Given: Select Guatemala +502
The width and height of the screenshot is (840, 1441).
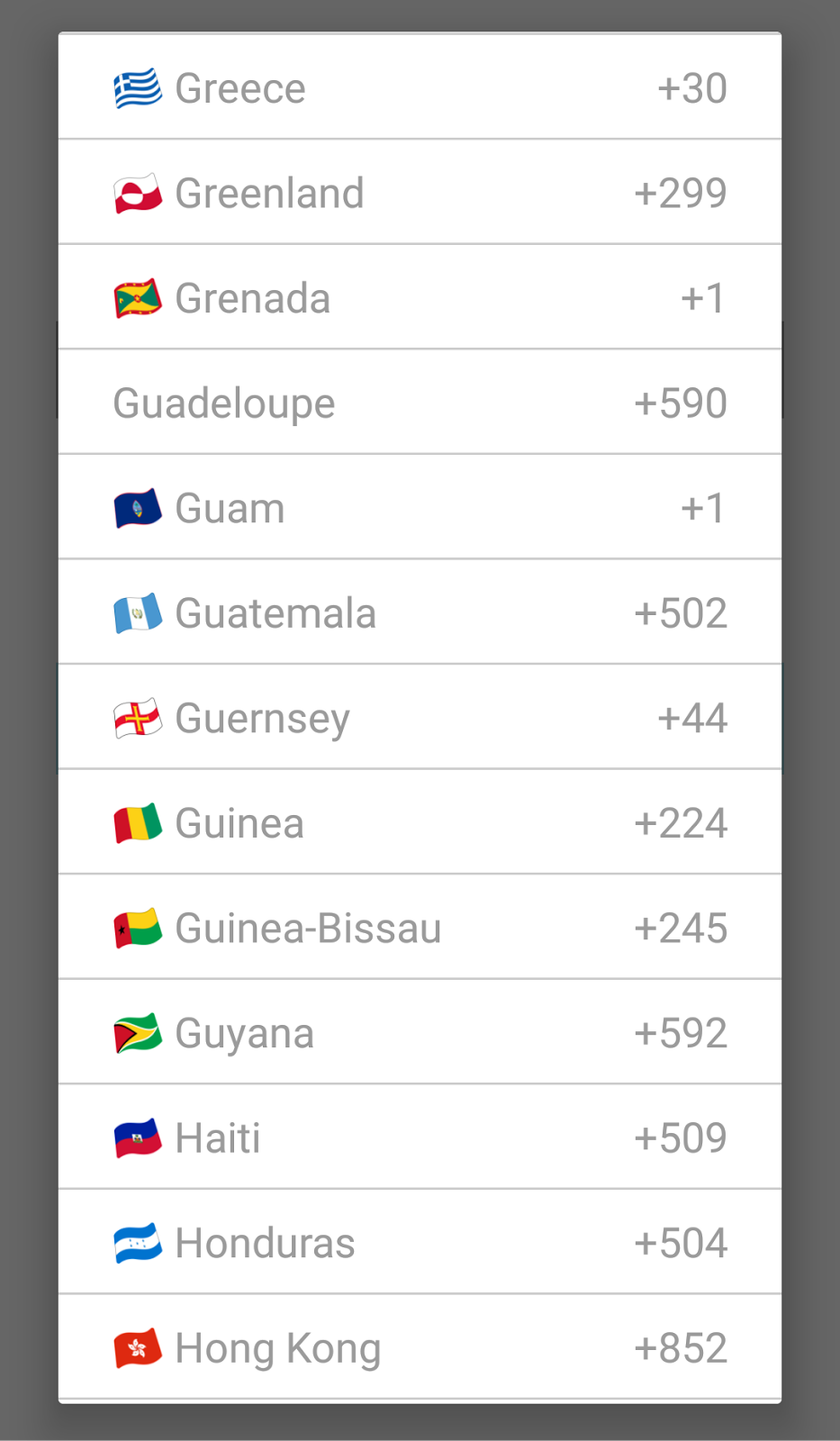Looking at the screenshot, I should click(420, 613).
